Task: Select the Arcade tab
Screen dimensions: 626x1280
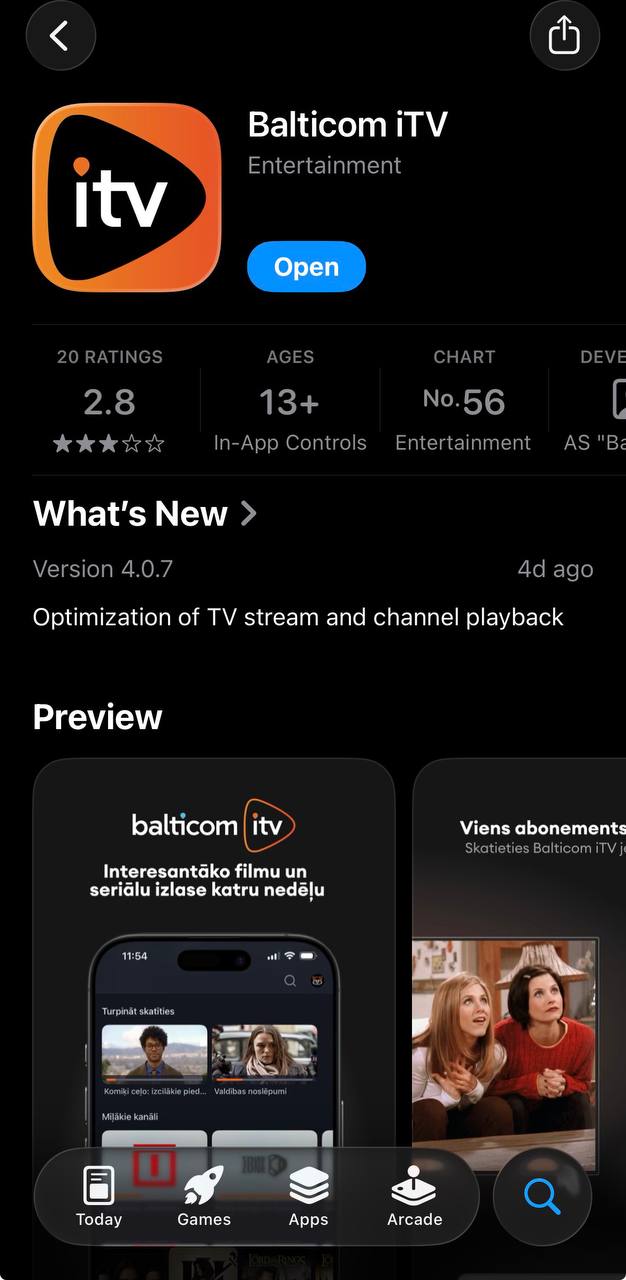Action: (414, 1197)
